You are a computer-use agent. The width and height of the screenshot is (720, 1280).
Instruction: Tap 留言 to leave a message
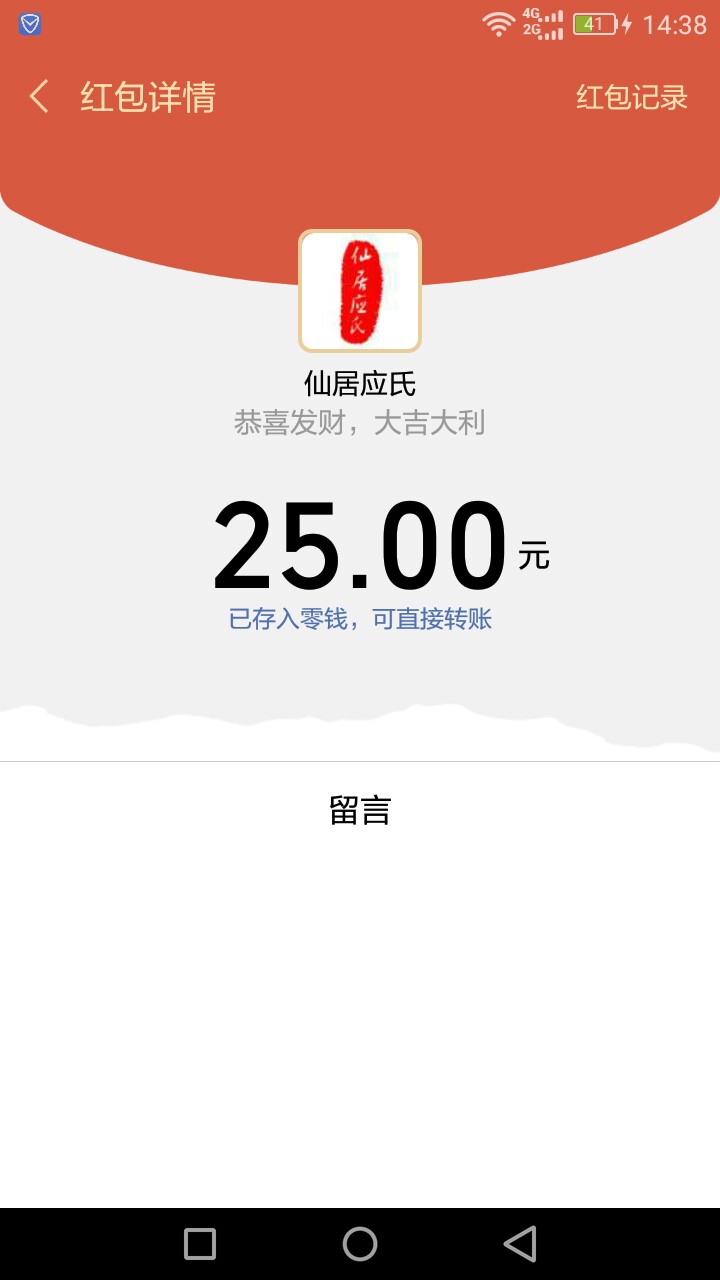pos(360,810)
